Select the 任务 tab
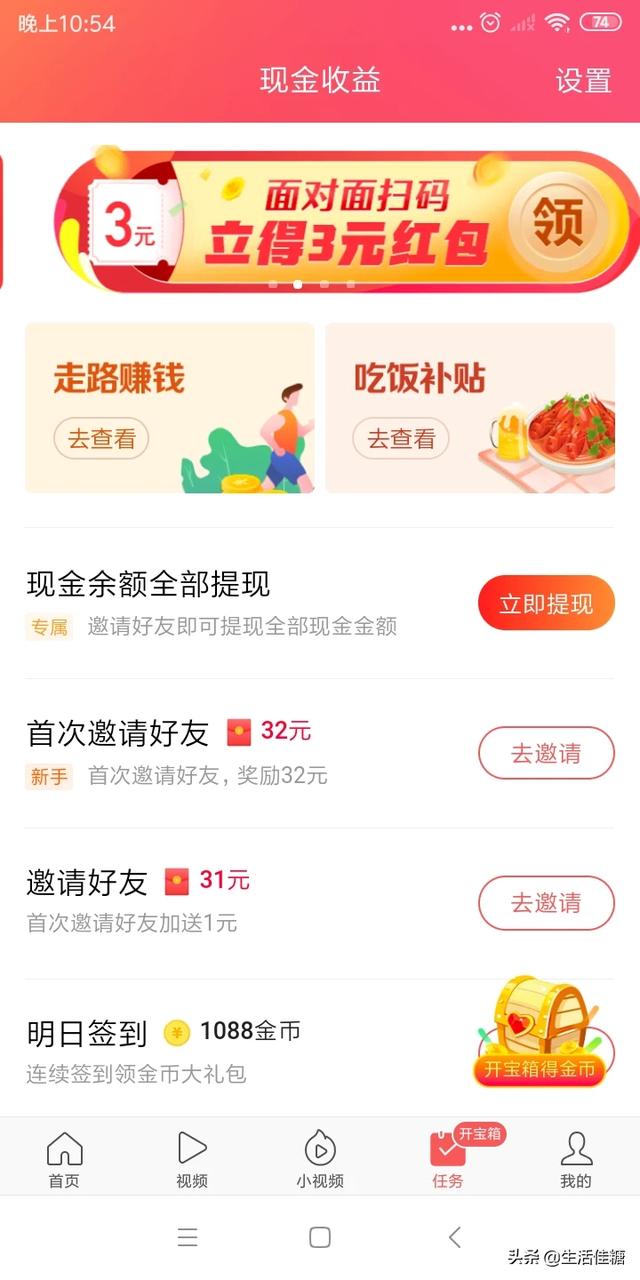Image resolution: width=640 pixels, height=1280 pixels. pyautogui.click(x=448, y=1158)
